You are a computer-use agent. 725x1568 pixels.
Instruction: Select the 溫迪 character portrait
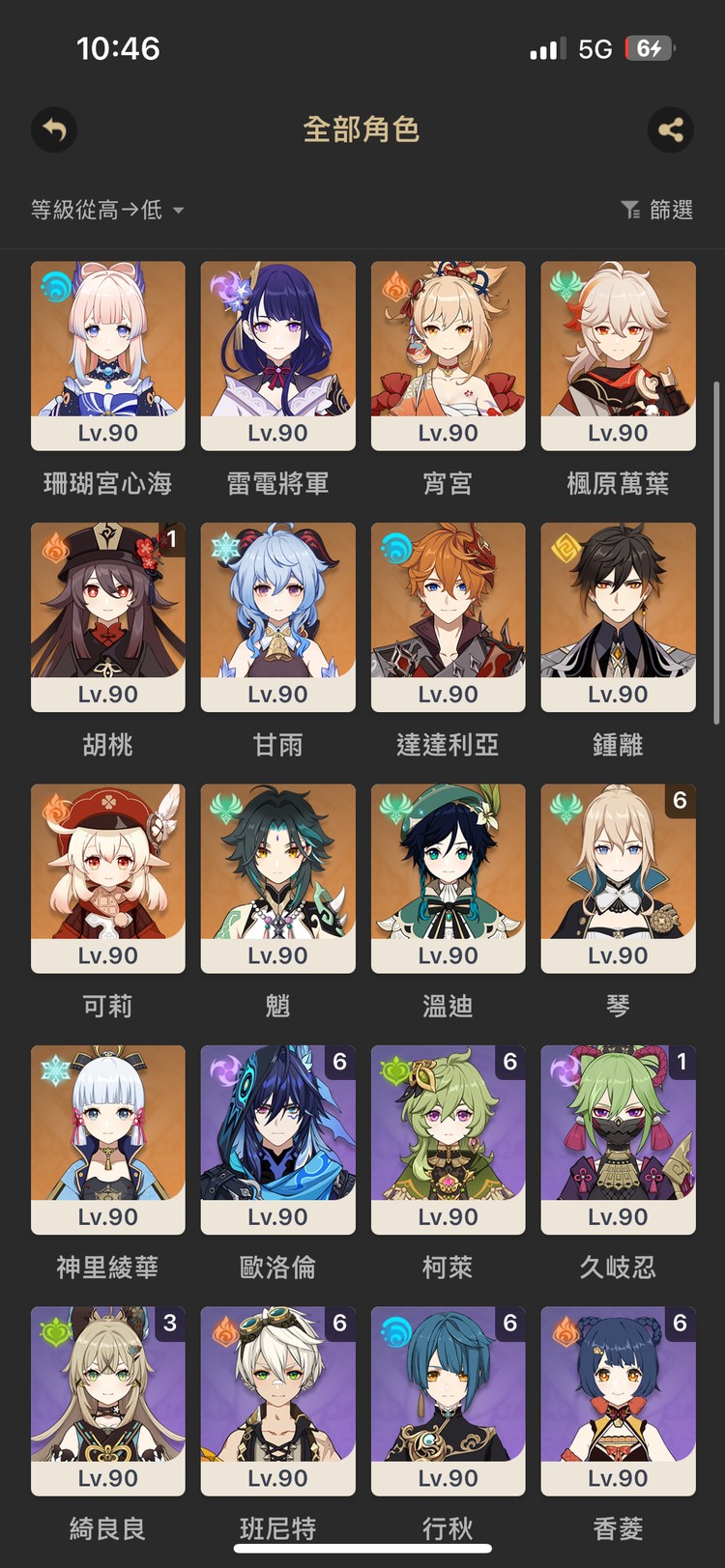(x=448, y=870)
